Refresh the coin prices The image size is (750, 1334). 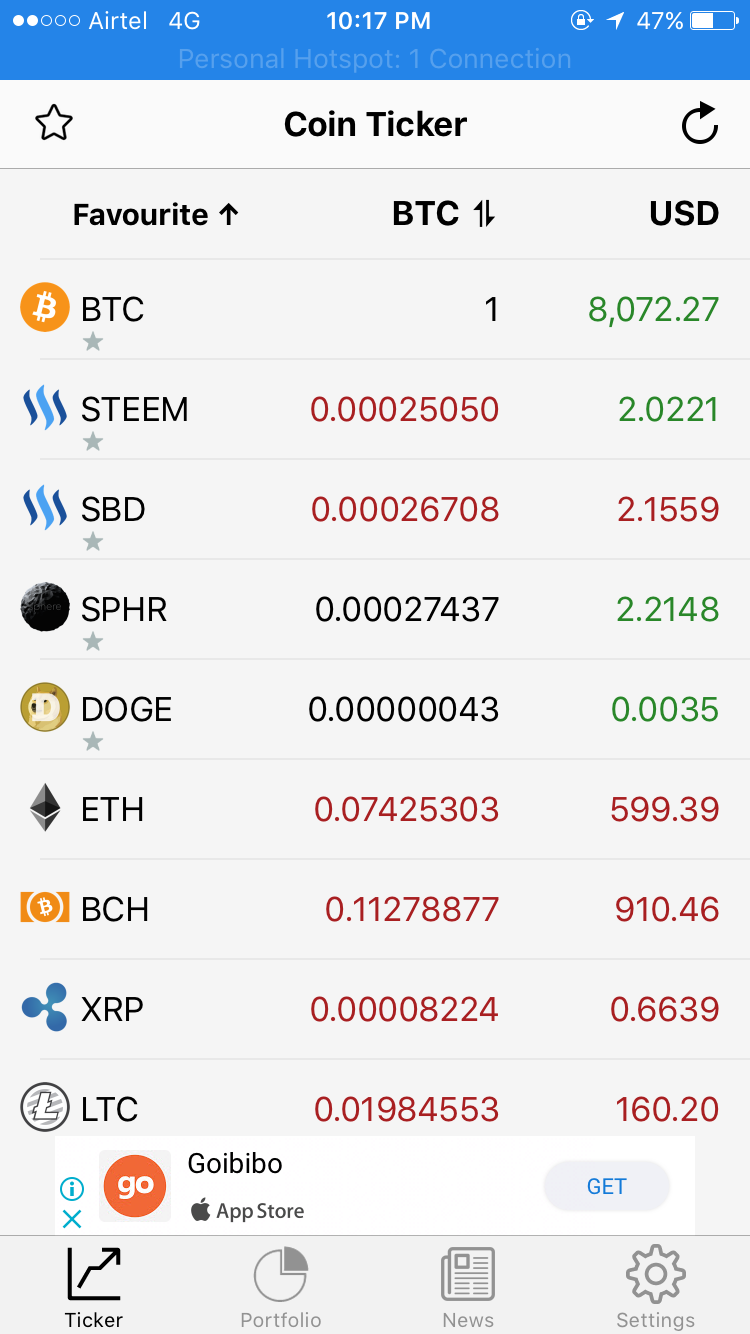699,124
